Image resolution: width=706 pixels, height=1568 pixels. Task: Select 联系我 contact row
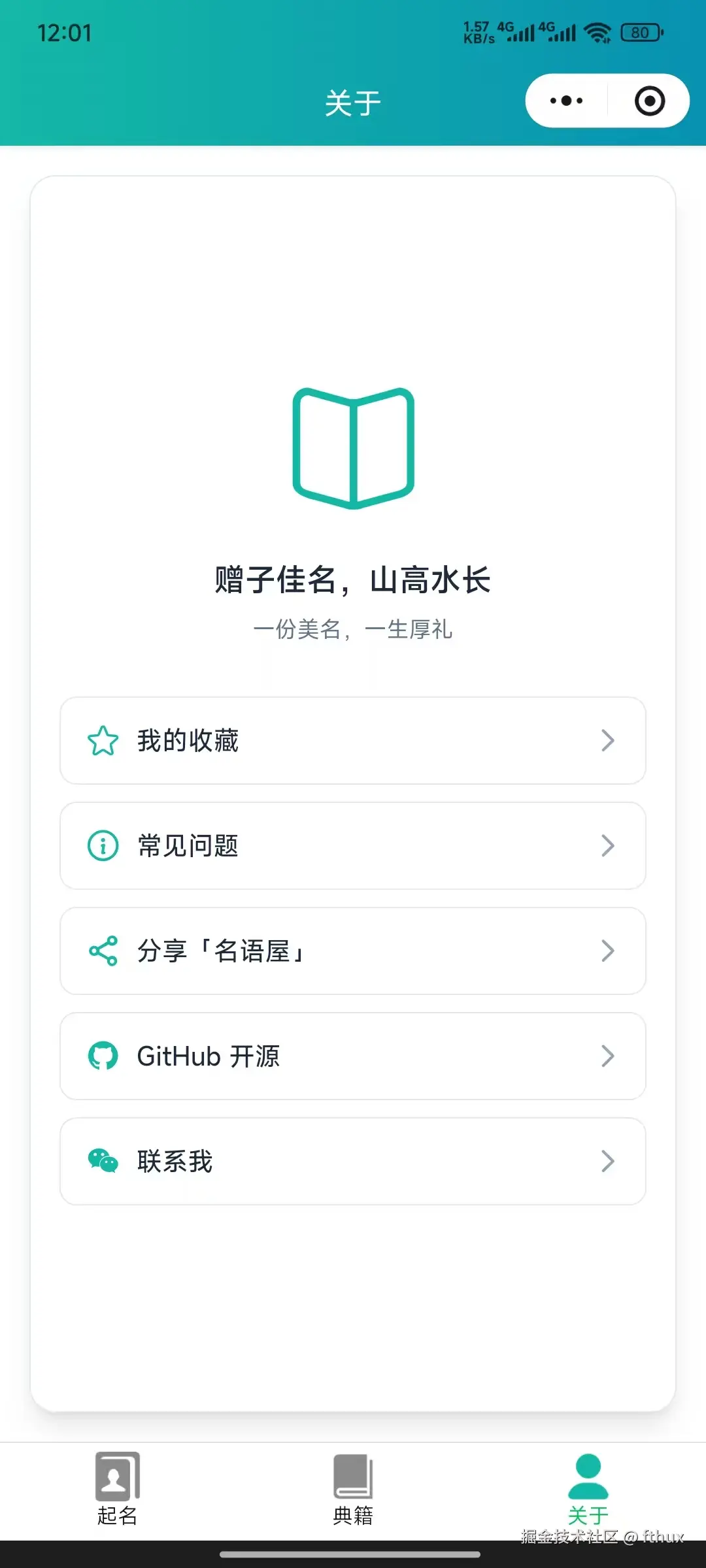coord(353,1162)
